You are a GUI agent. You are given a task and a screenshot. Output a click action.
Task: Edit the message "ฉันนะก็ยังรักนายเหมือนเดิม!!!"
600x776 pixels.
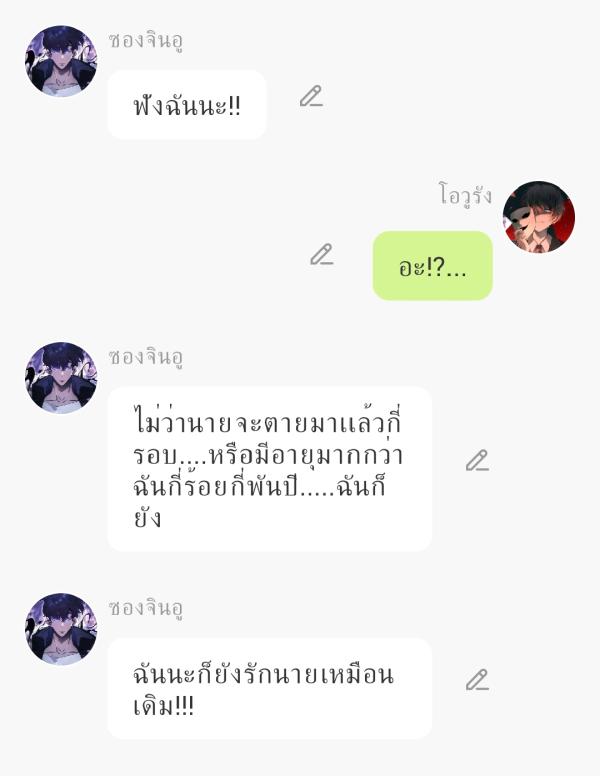click(477, 680)
